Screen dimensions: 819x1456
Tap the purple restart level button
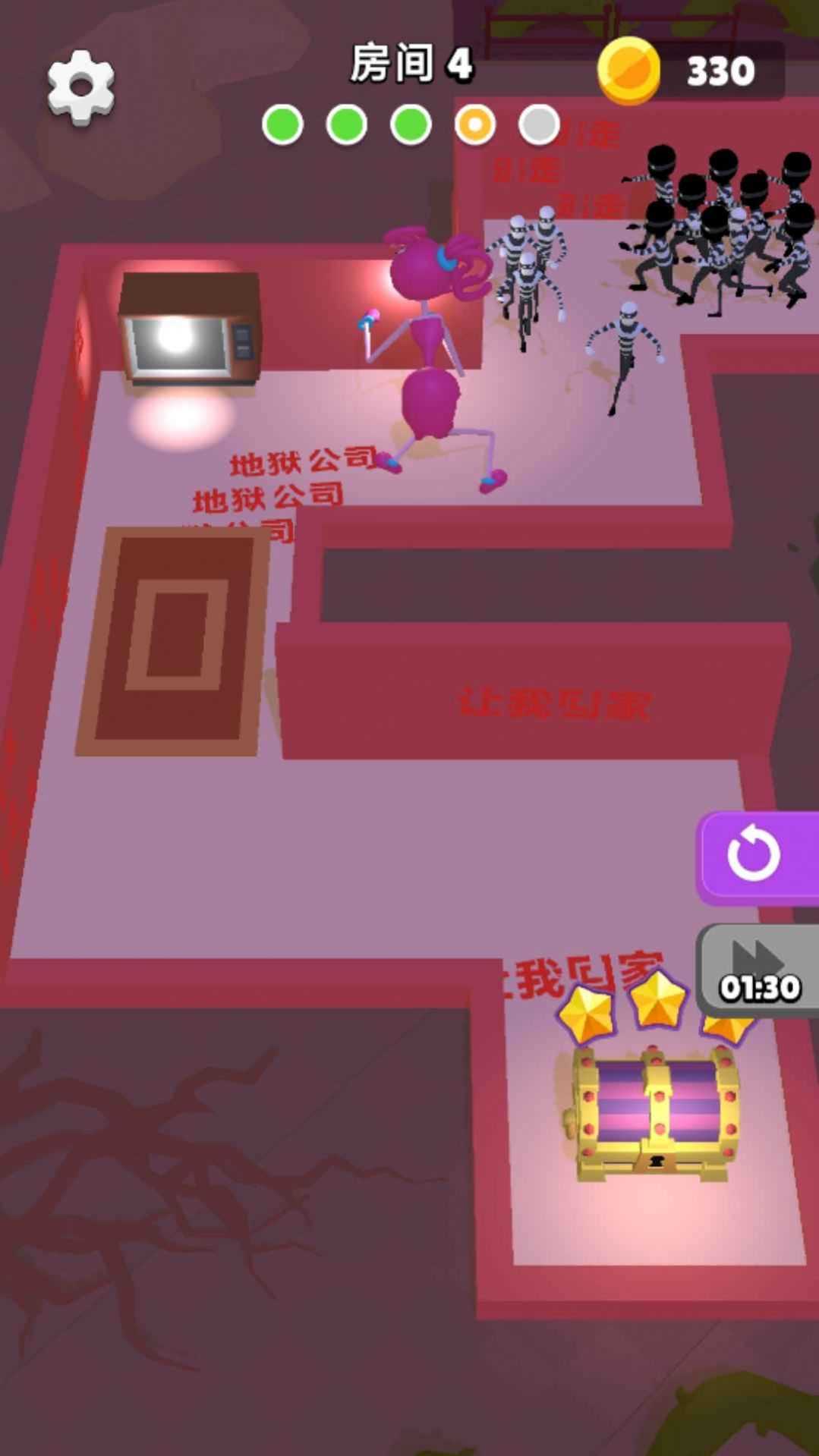(756, 856)
